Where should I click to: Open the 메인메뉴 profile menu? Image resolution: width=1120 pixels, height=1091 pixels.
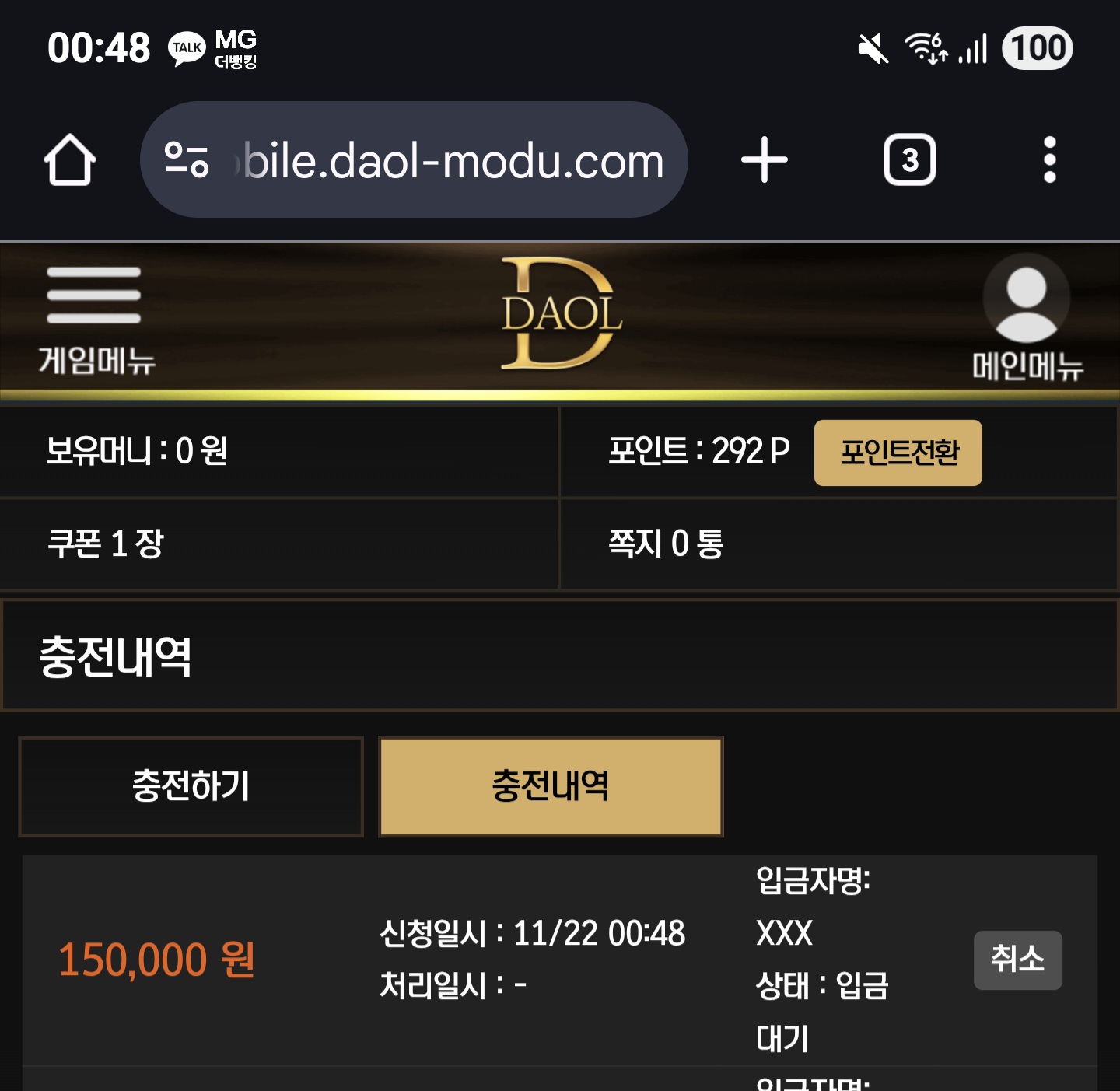point(1027,317)
